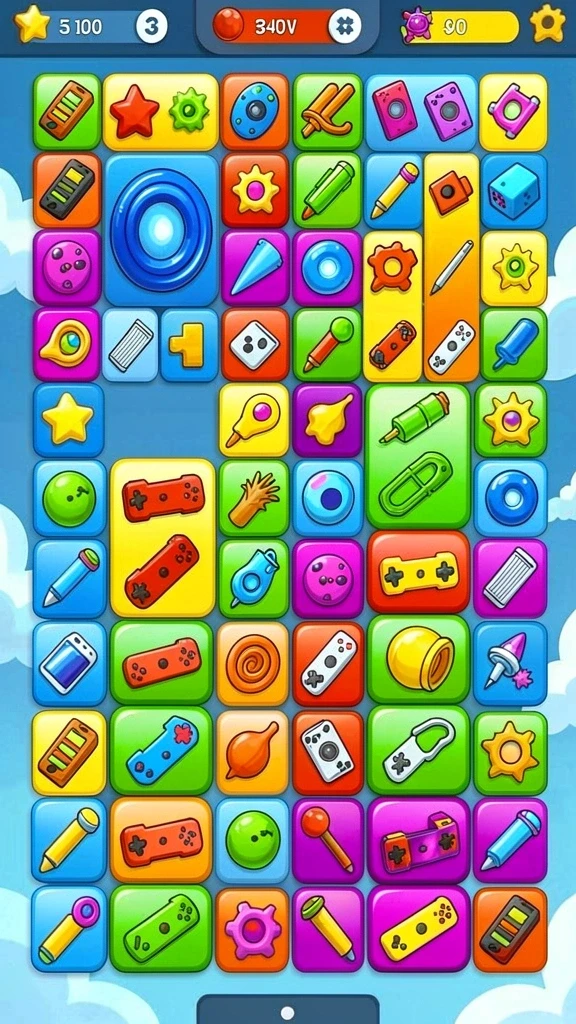Viewport: 576px width, 1024px height.
Task: Tap the green gamepad on green tile
Action: [x=161, y=928]
